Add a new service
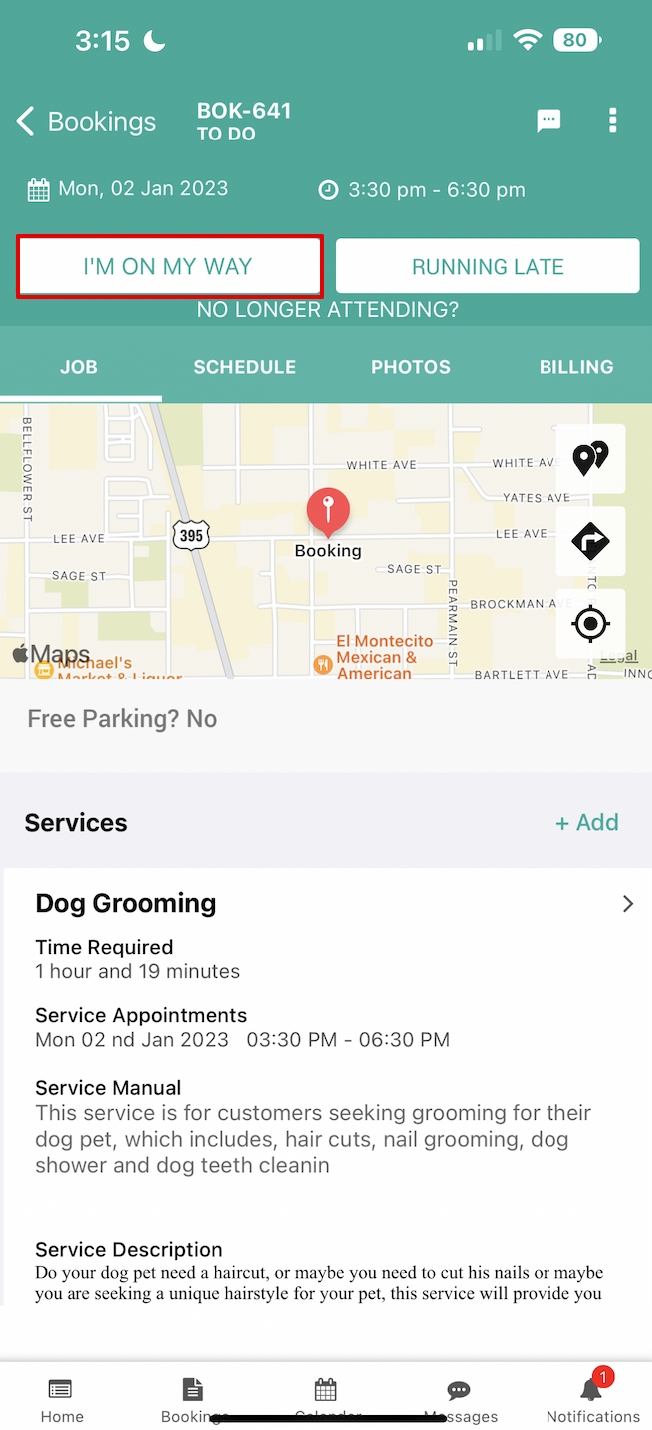Viewport: 652px width, 1430px height. point(587,822)
